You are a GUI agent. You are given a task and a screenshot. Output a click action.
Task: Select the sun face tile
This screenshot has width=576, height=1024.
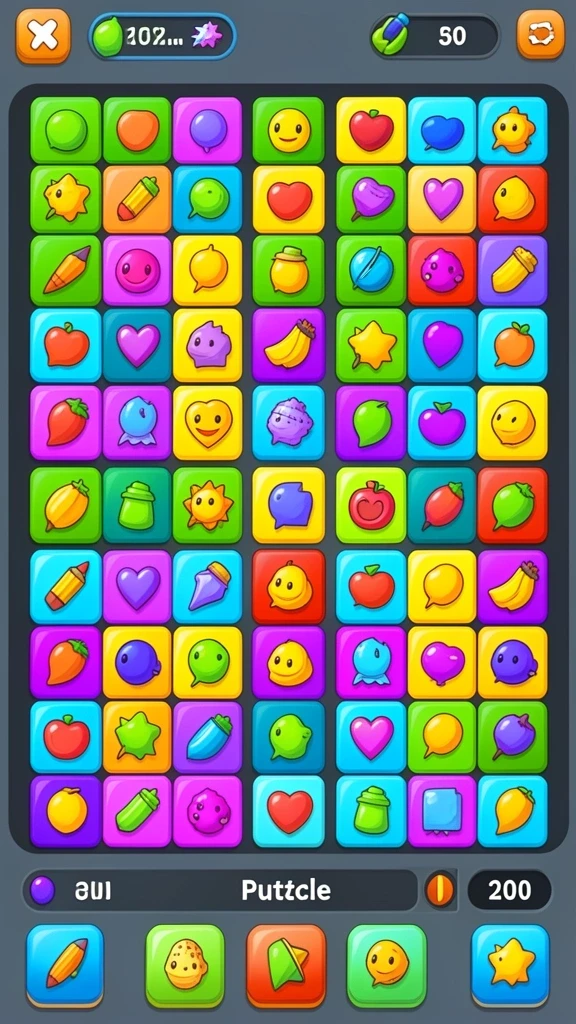[208, 505]
